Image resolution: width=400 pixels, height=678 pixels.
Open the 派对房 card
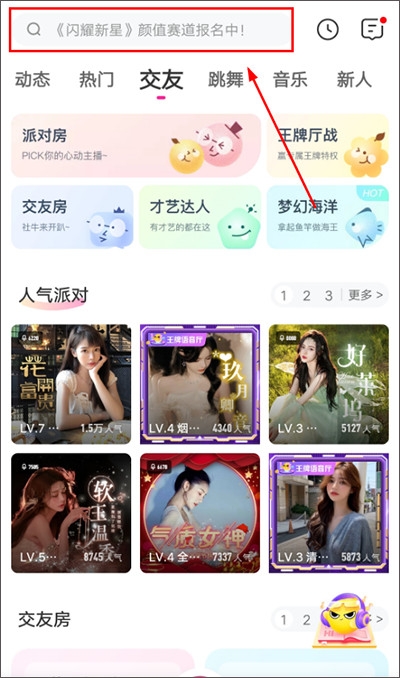(x=136, y=146)
